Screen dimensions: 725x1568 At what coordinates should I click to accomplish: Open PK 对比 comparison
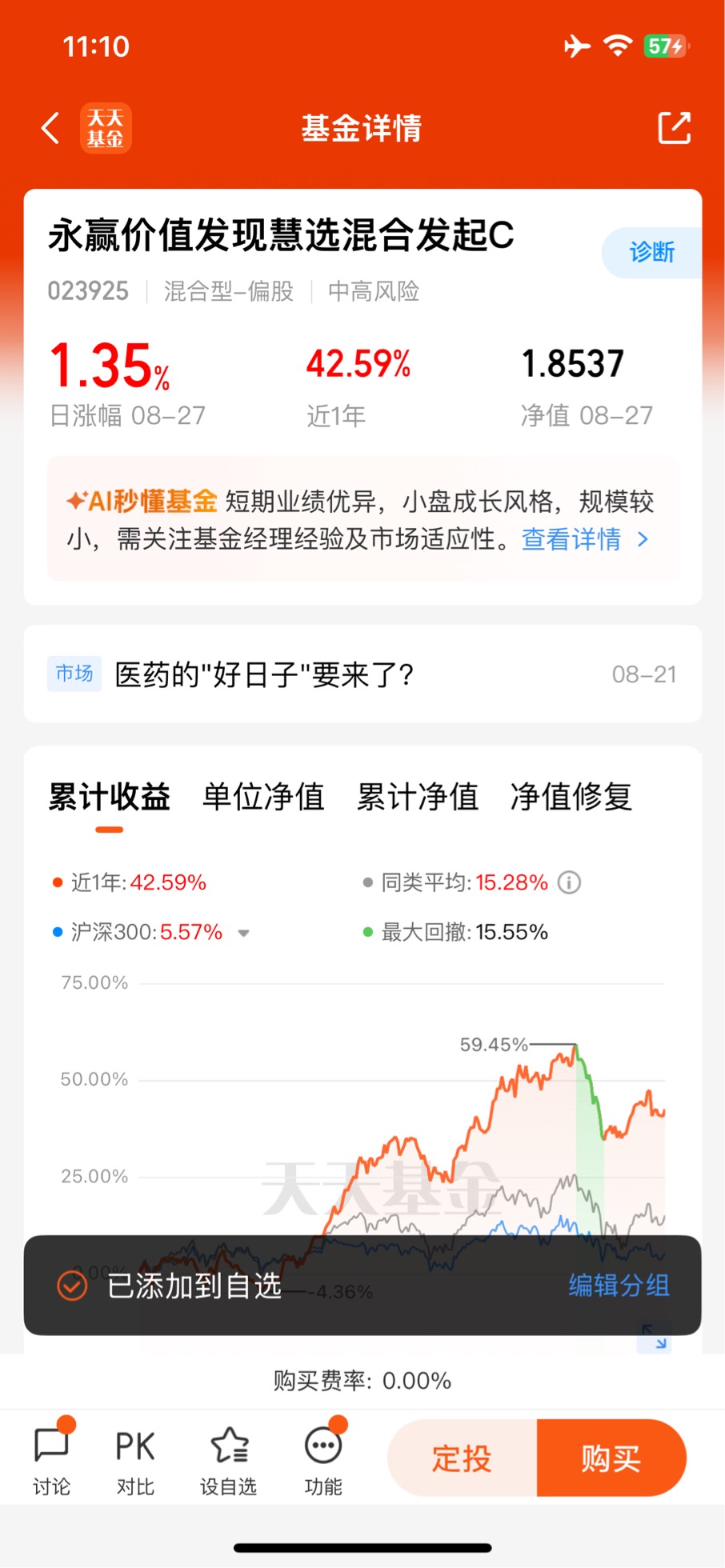pyautogui.click(x=135, y=1458)
